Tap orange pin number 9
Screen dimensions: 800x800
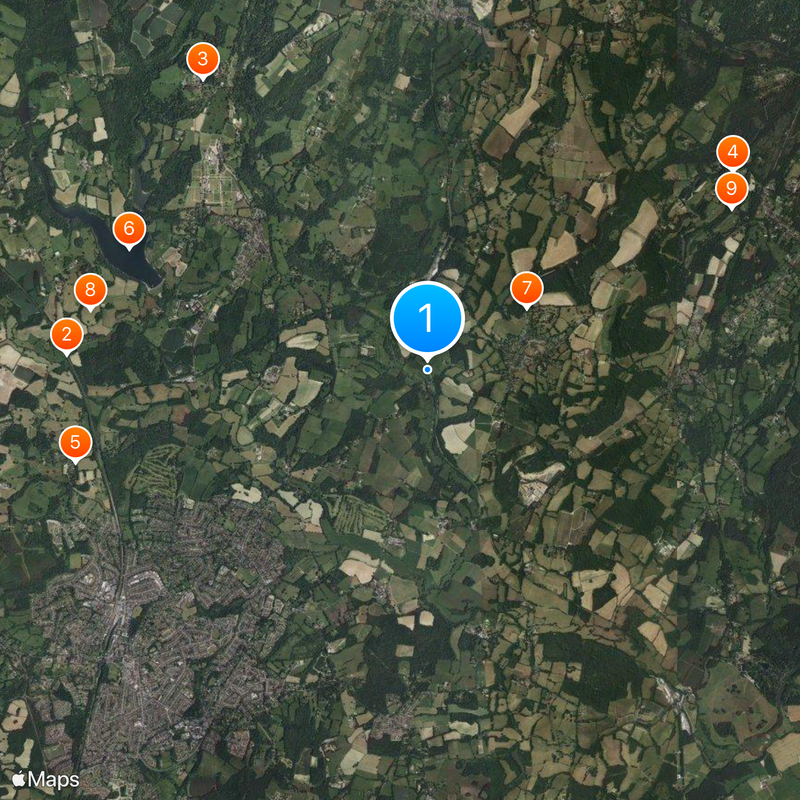coord(732,188)
